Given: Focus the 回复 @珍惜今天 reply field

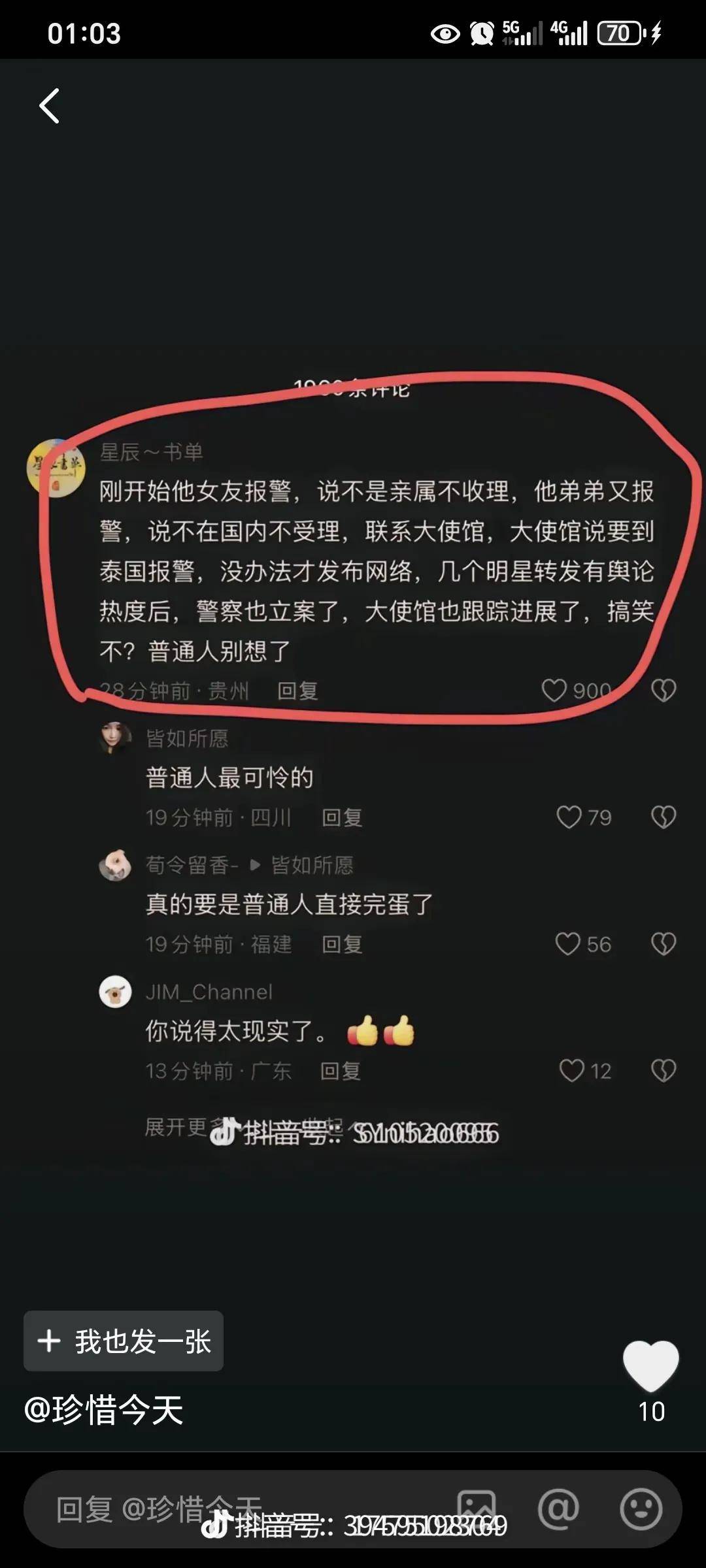Looking at the screenshot, I should click(229, 1509).
